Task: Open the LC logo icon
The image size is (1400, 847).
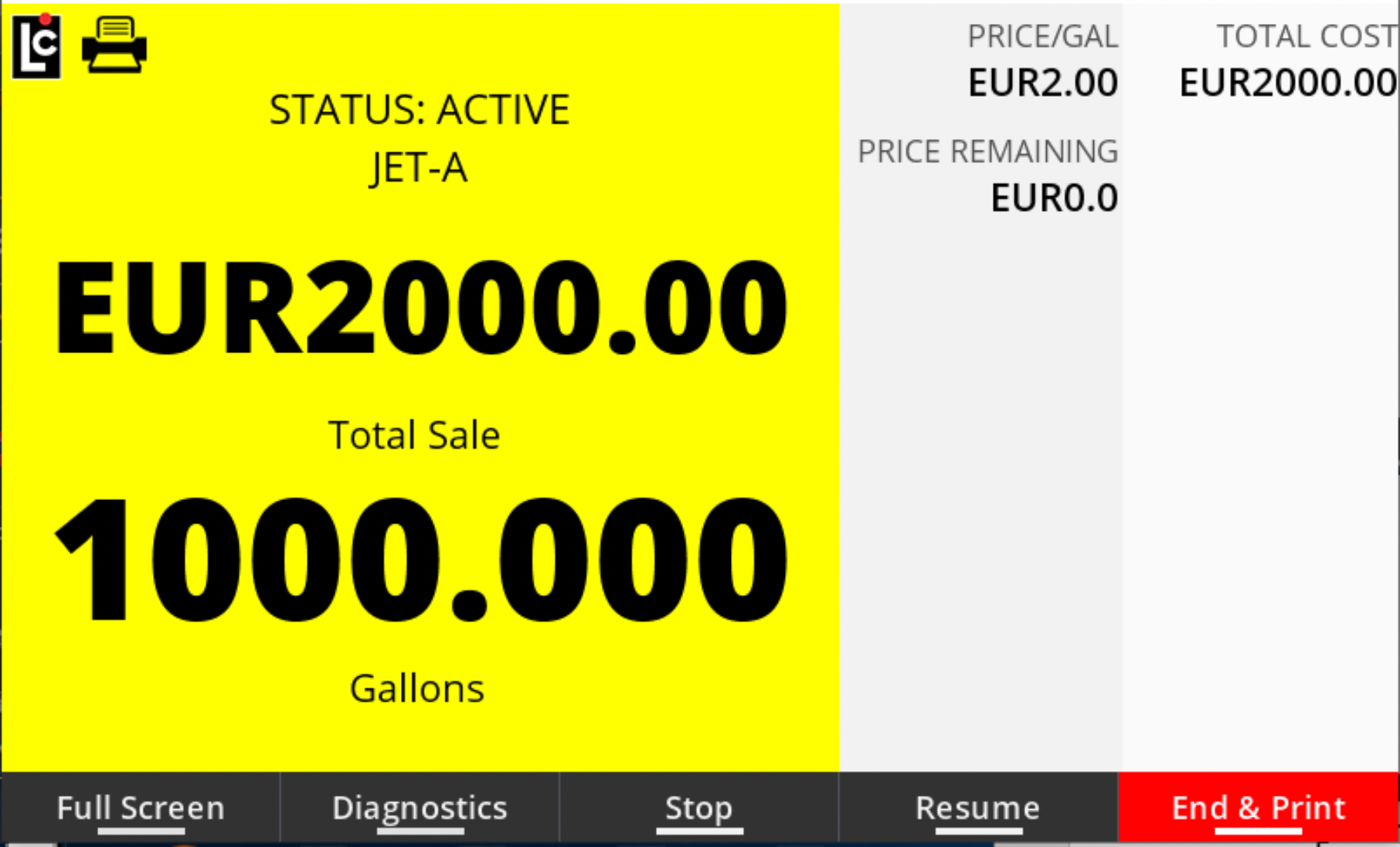Action: tap(36, 46)
